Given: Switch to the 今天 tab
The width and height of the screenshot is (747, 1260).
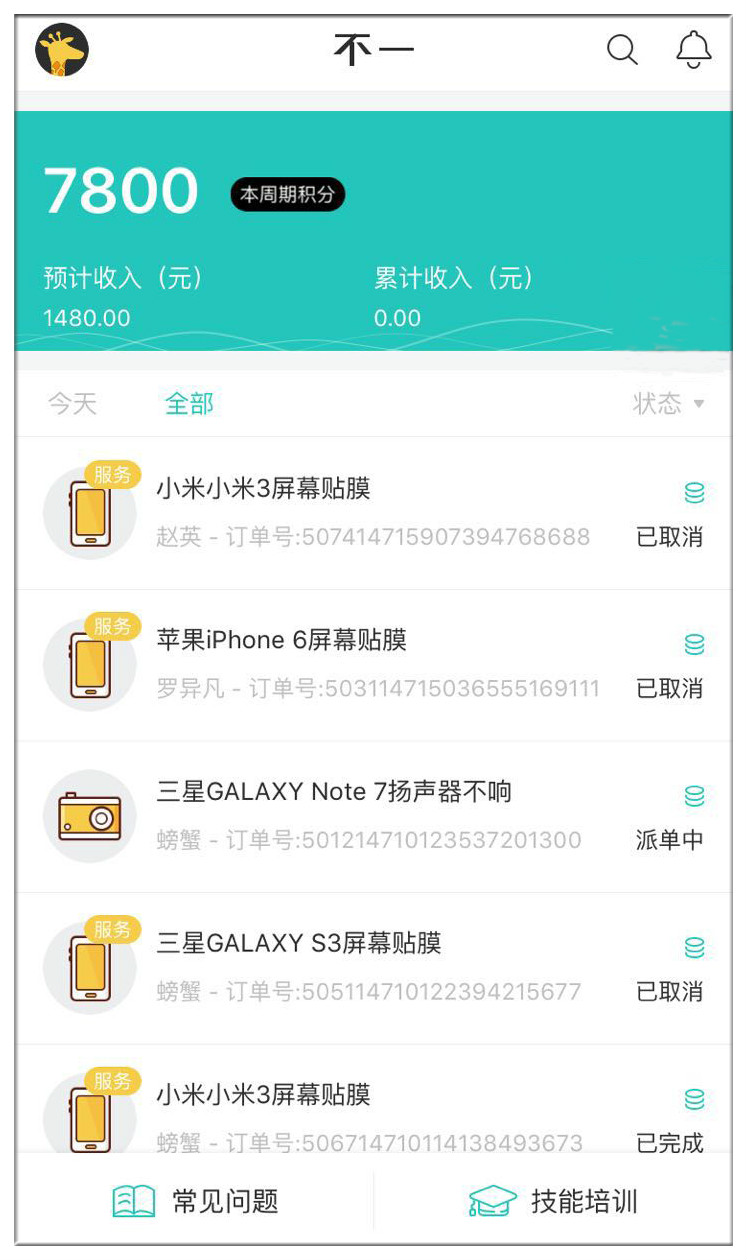Looking at the screenshot, I should click(x=73, y=404).
